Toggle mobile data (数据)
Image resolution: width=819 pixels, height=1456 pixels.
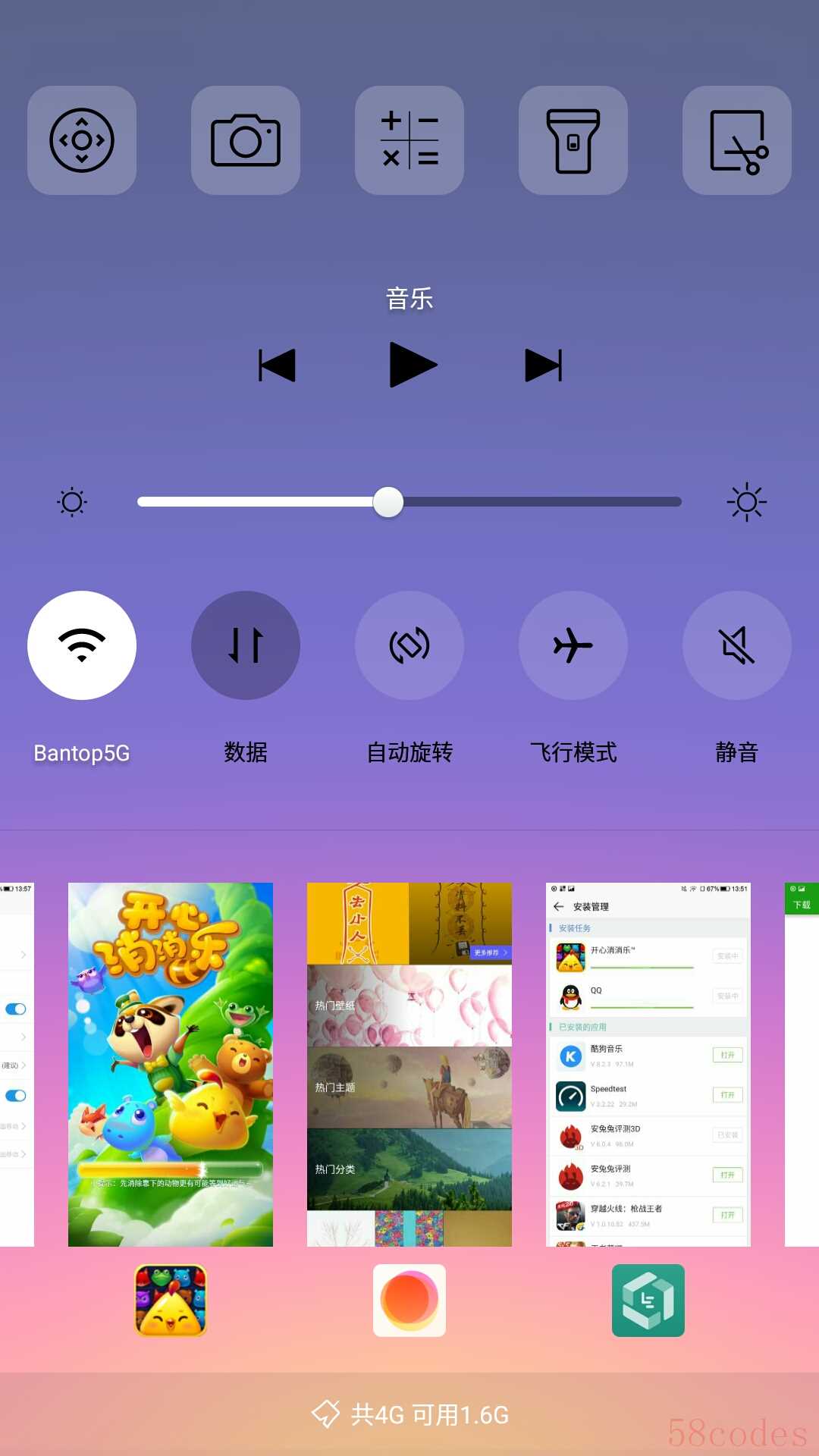(246, 645)
